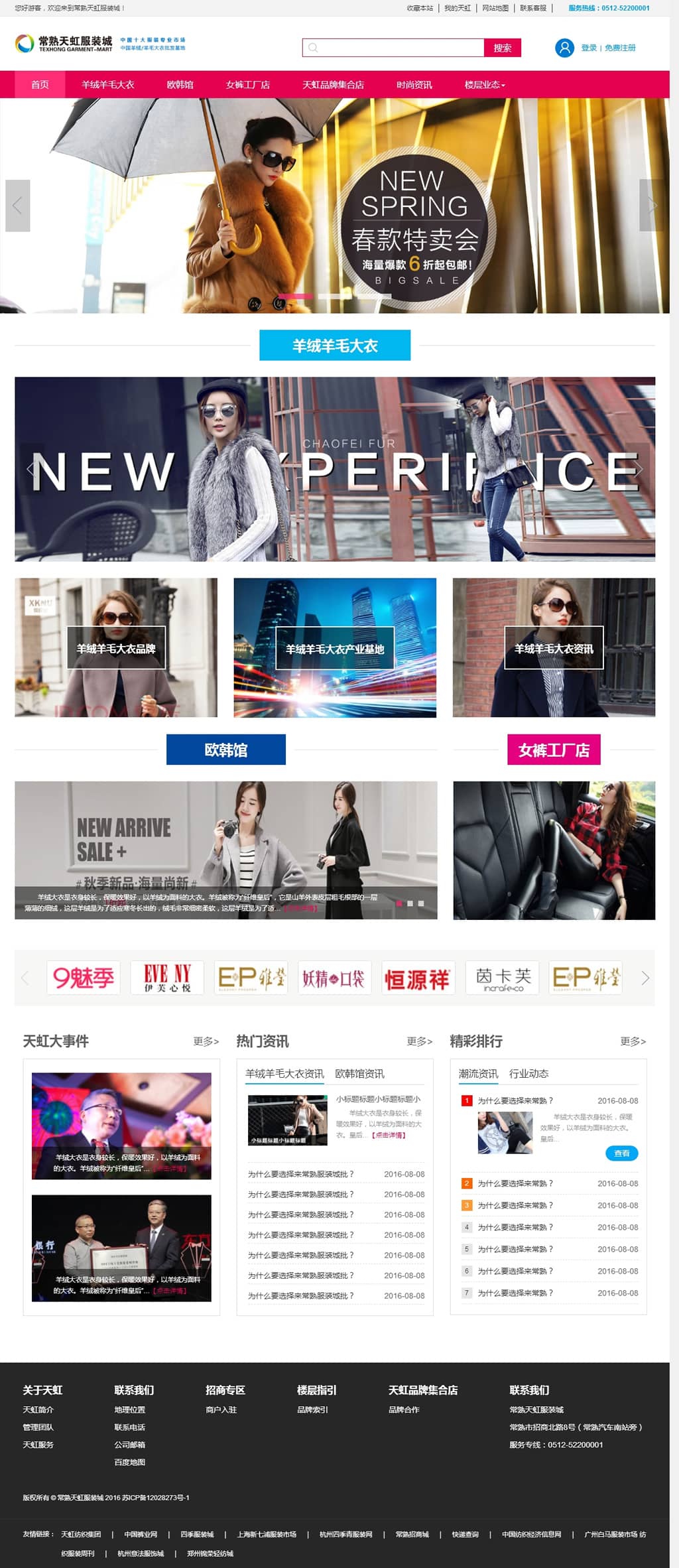Open the 免费注册 register link
This screenshot has height=1568, width=679.
click(620, 48)
